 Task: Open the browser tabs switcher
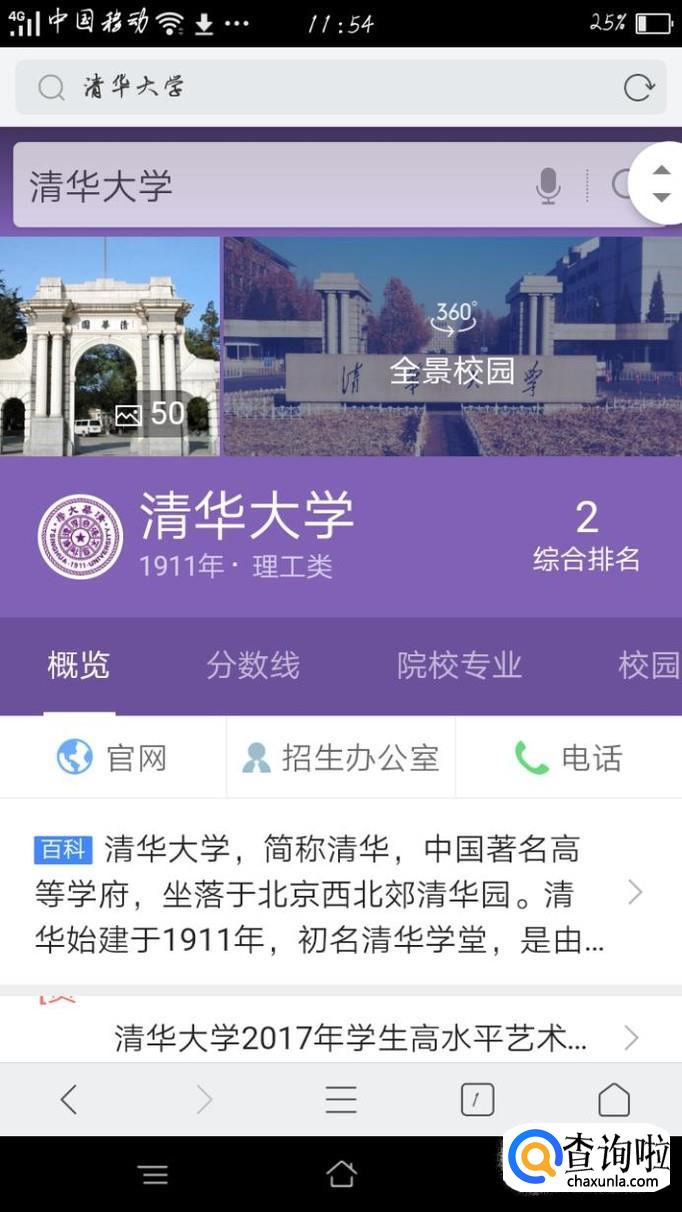click(477, 1100)
